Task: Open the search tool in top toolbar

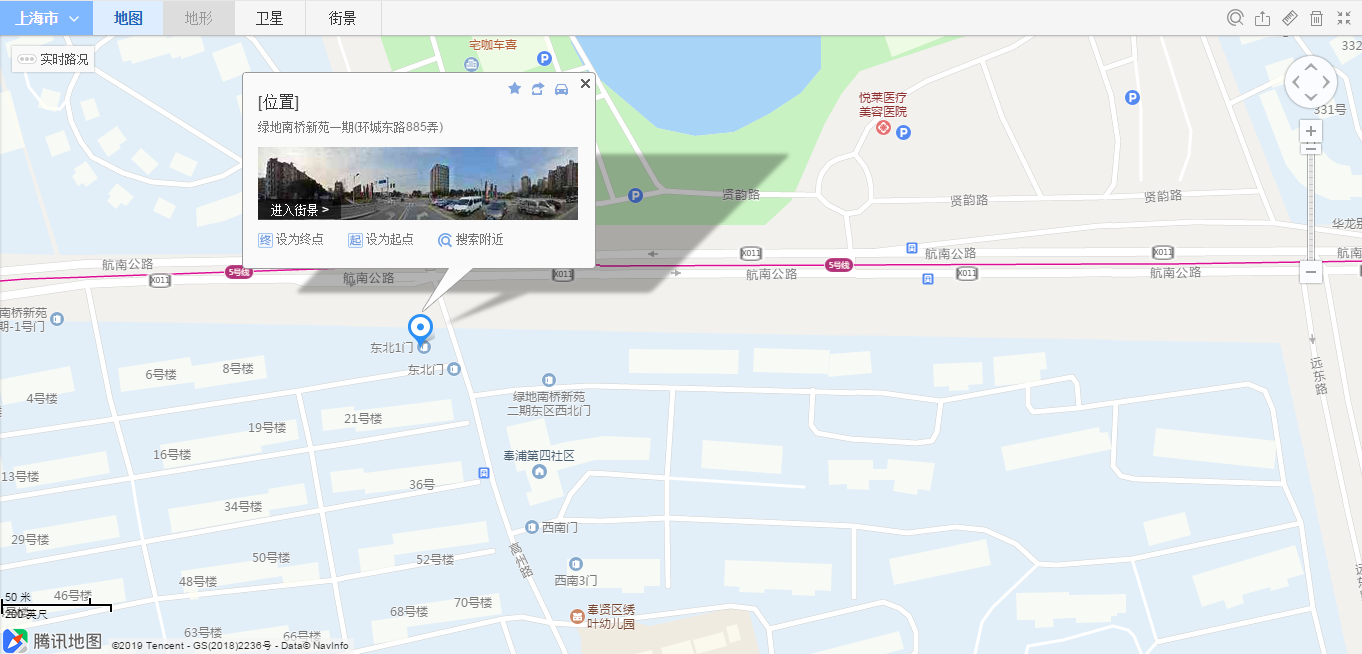Action: click(x=1236, y=18)
